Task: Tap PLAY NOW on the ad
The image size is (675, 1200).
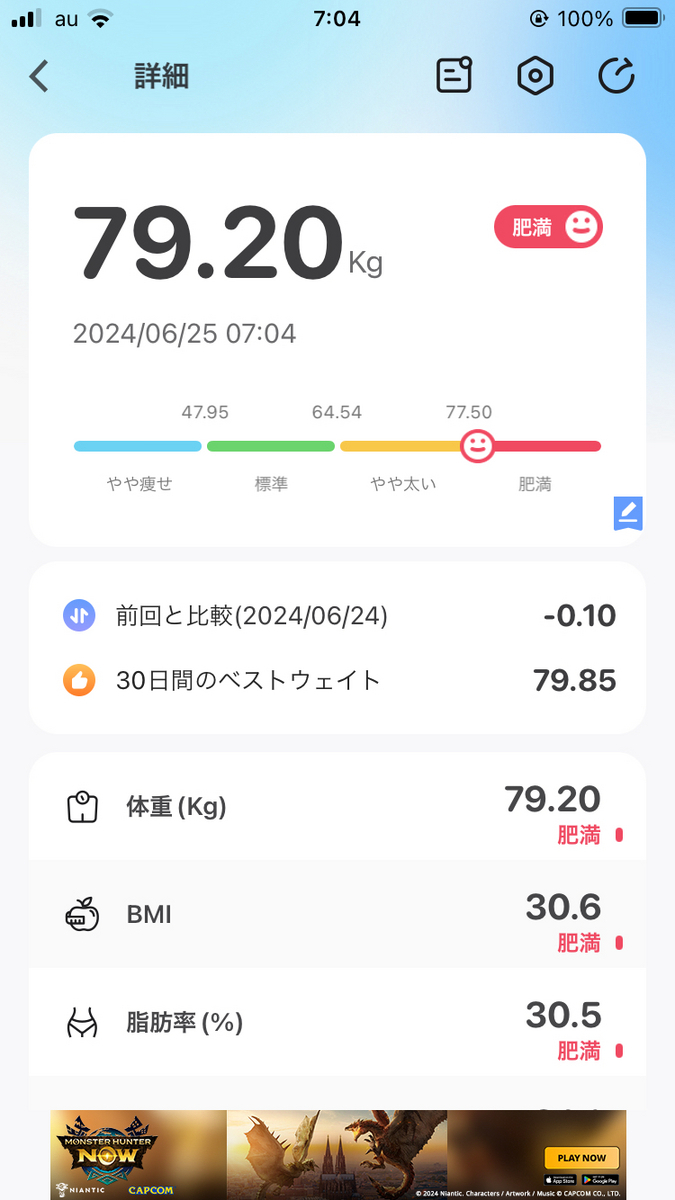Action: click(x=582, y=1158)
